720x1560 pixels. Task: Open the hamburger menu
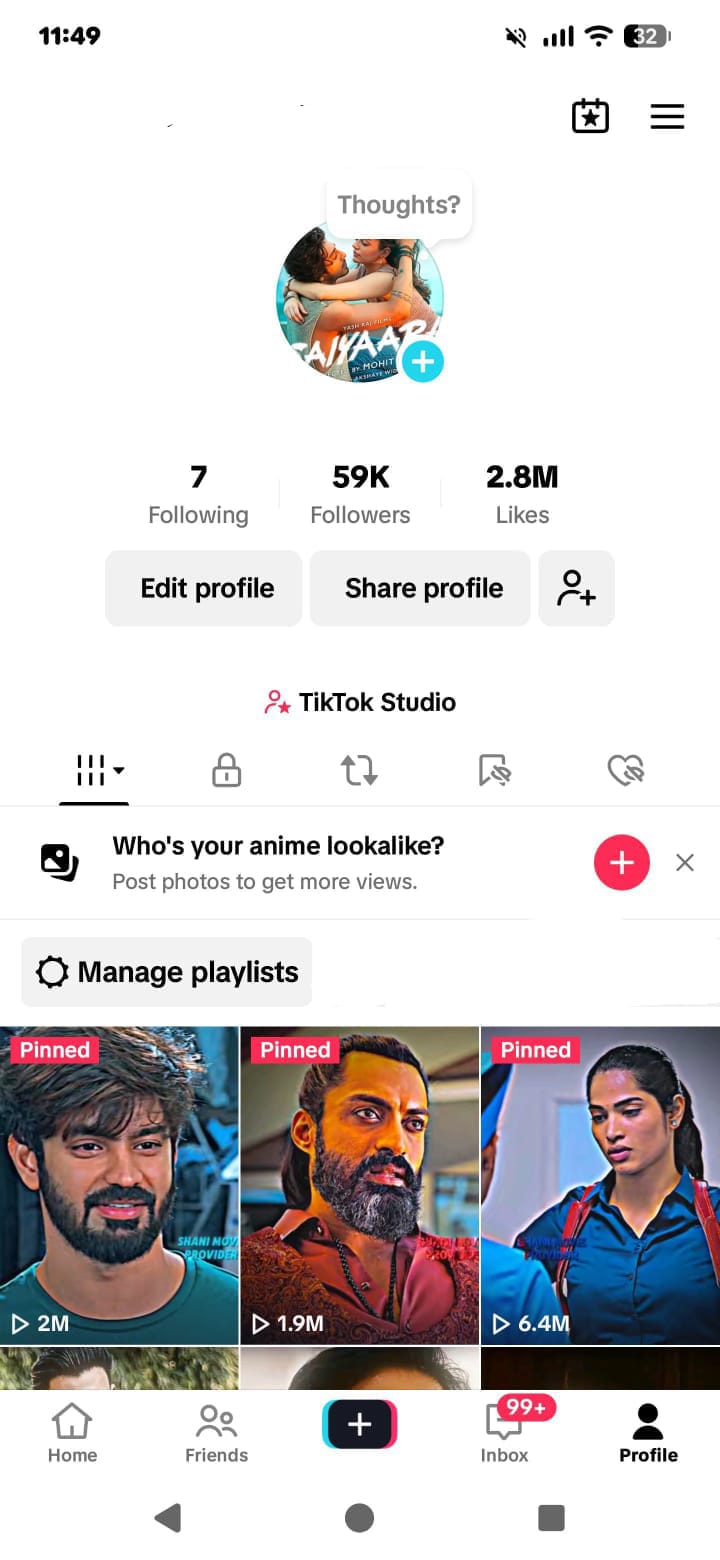pos(667,117)
